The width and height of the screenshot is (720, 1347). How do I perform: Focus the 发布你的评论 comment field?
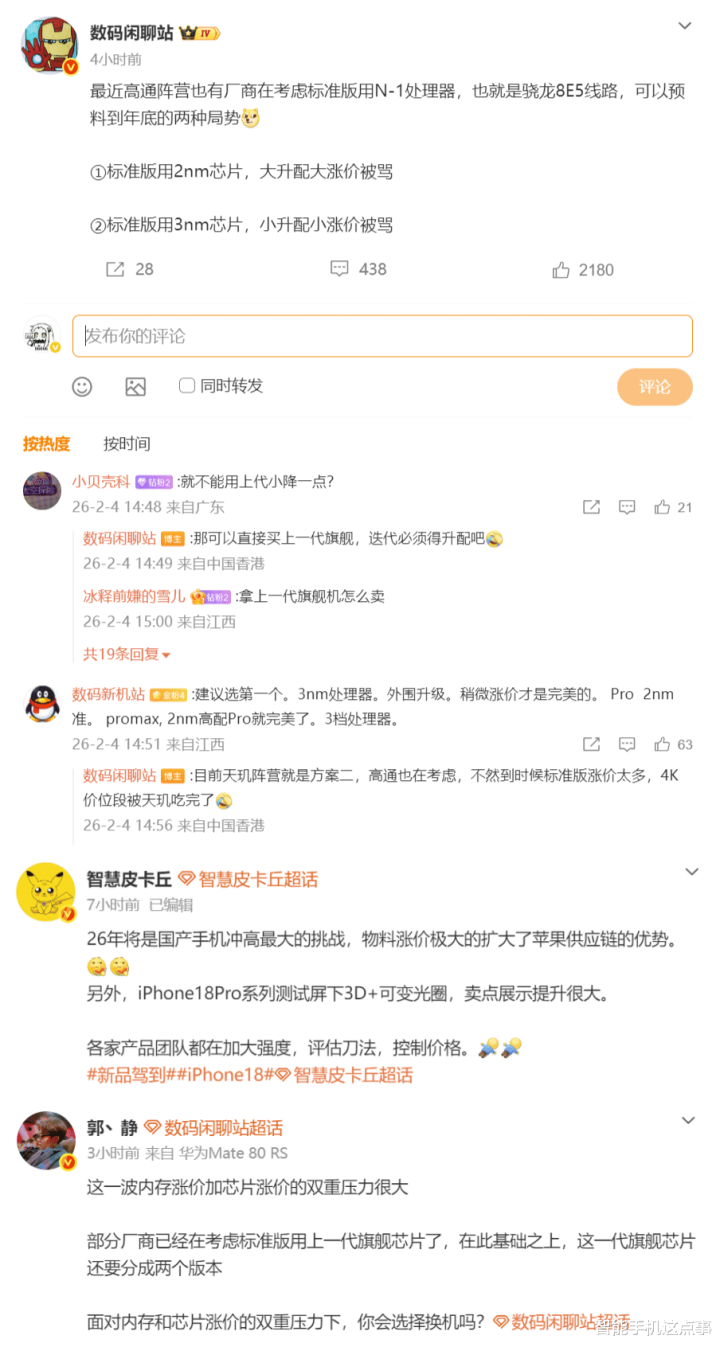click(382, 336)
